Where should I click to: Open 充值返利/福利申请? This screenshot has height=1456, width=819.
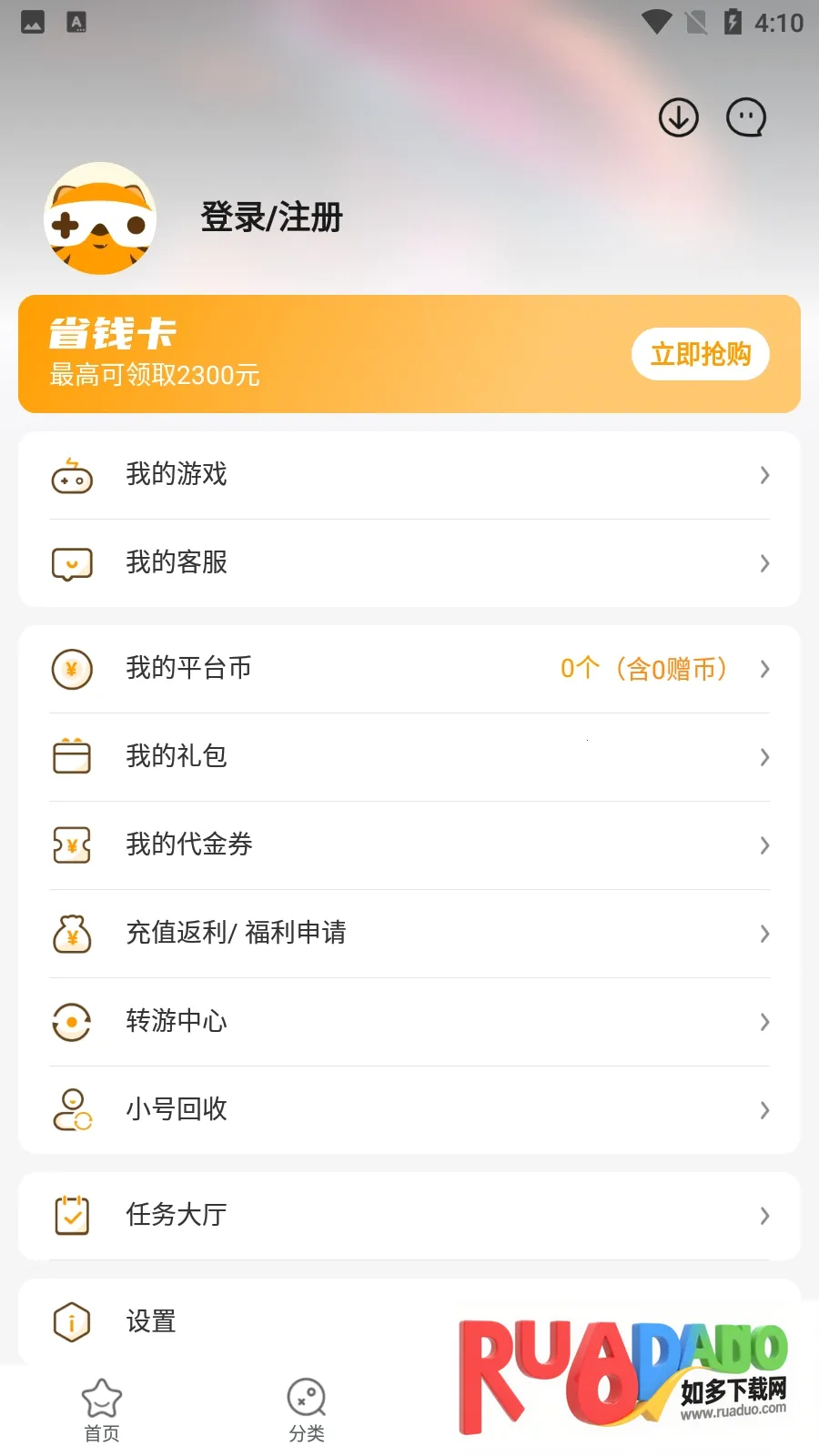point(409,934)
